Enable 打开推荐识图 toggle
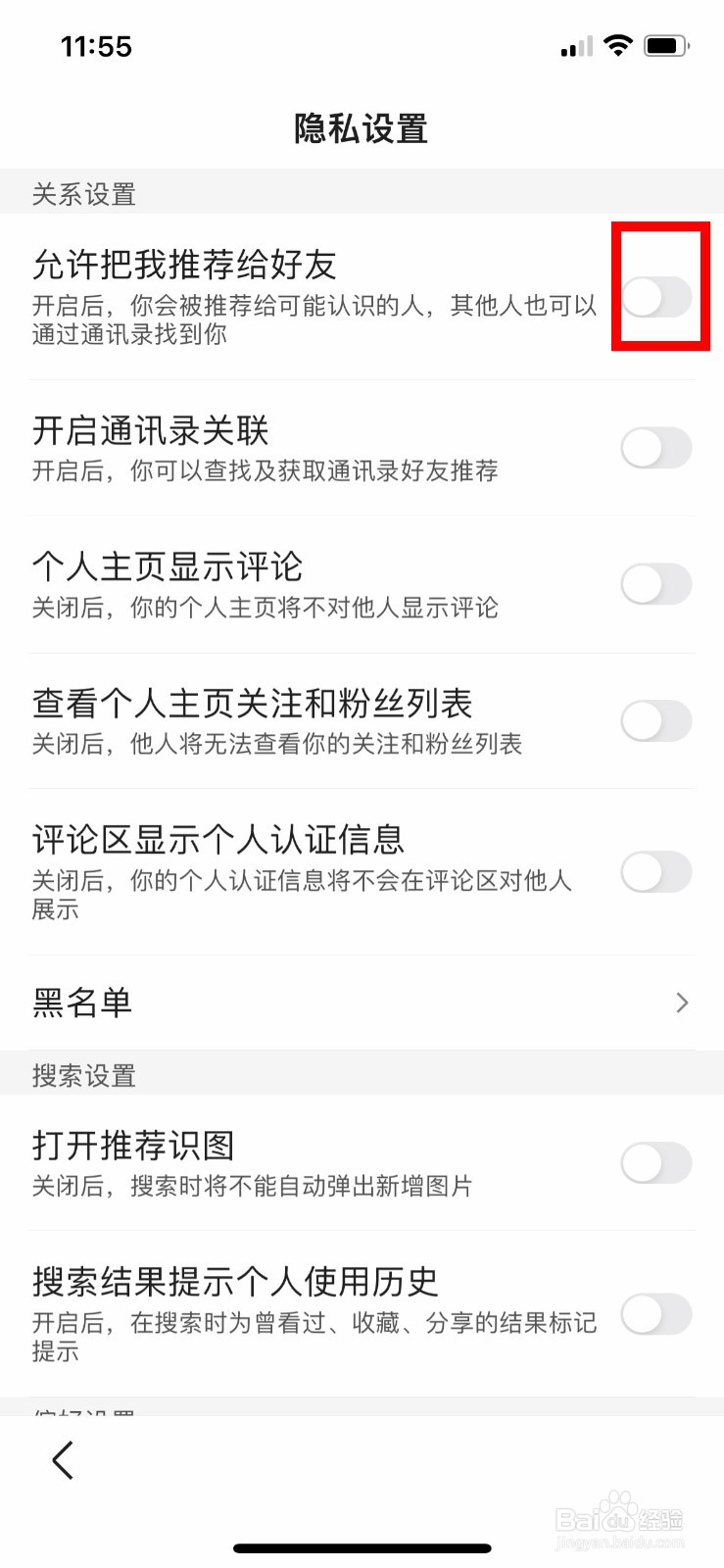 [654, 1162]
